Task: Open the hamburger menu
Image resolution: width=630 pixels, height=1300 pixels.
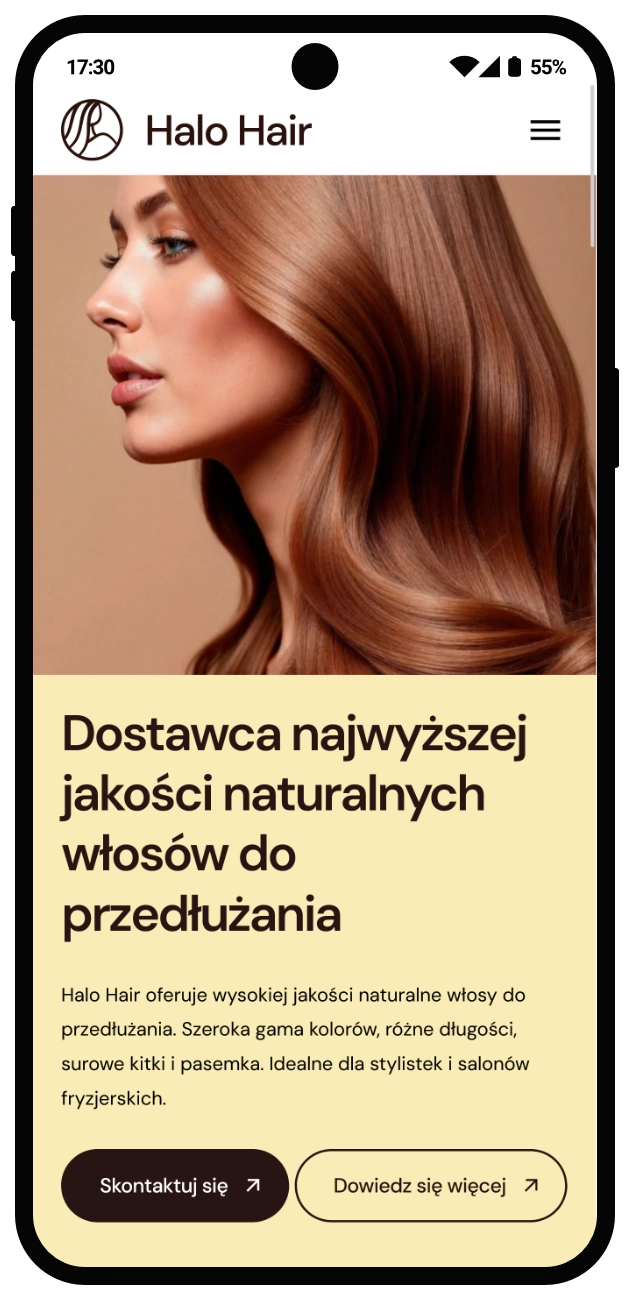Action: coord(545,130)
